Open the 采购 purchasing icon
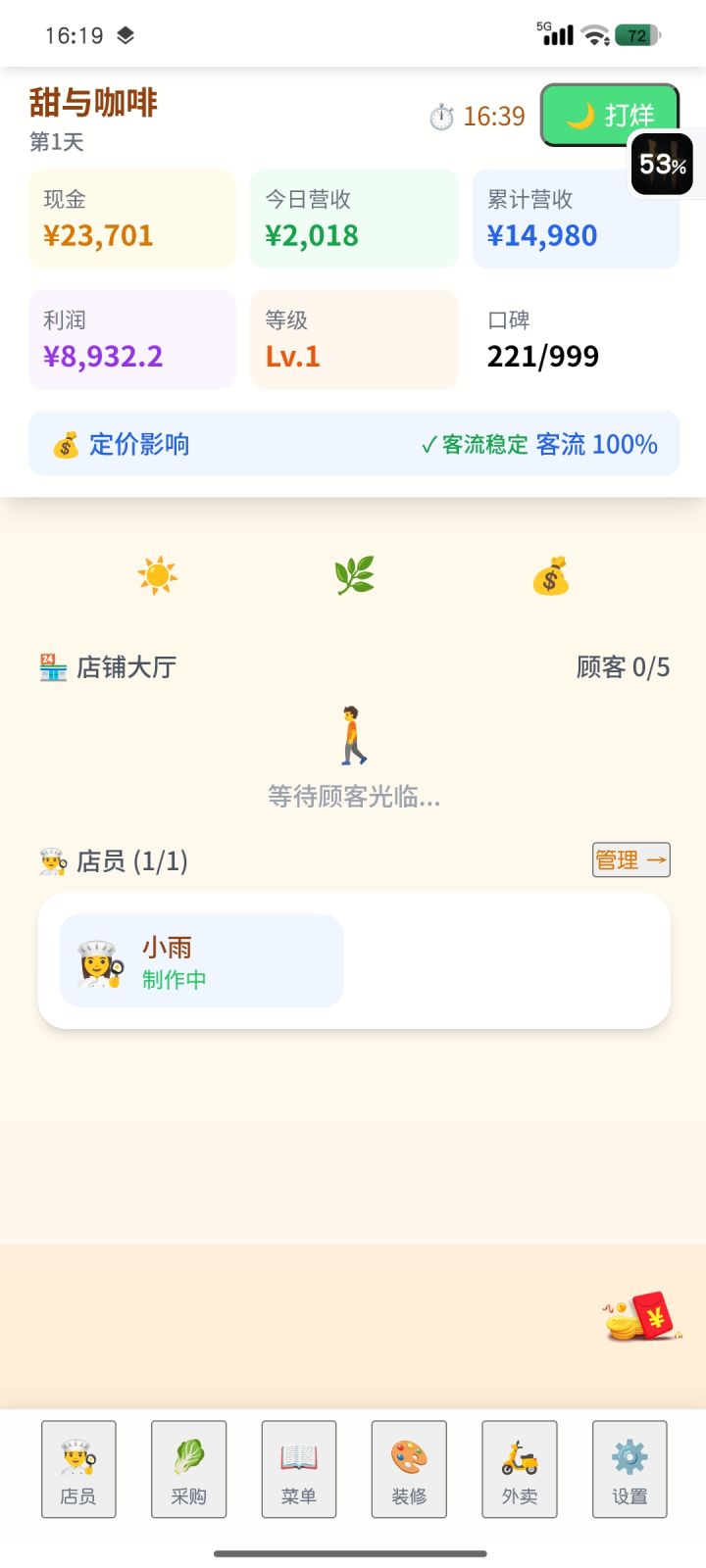706x1568 pixels. [x=188, y=1468]
